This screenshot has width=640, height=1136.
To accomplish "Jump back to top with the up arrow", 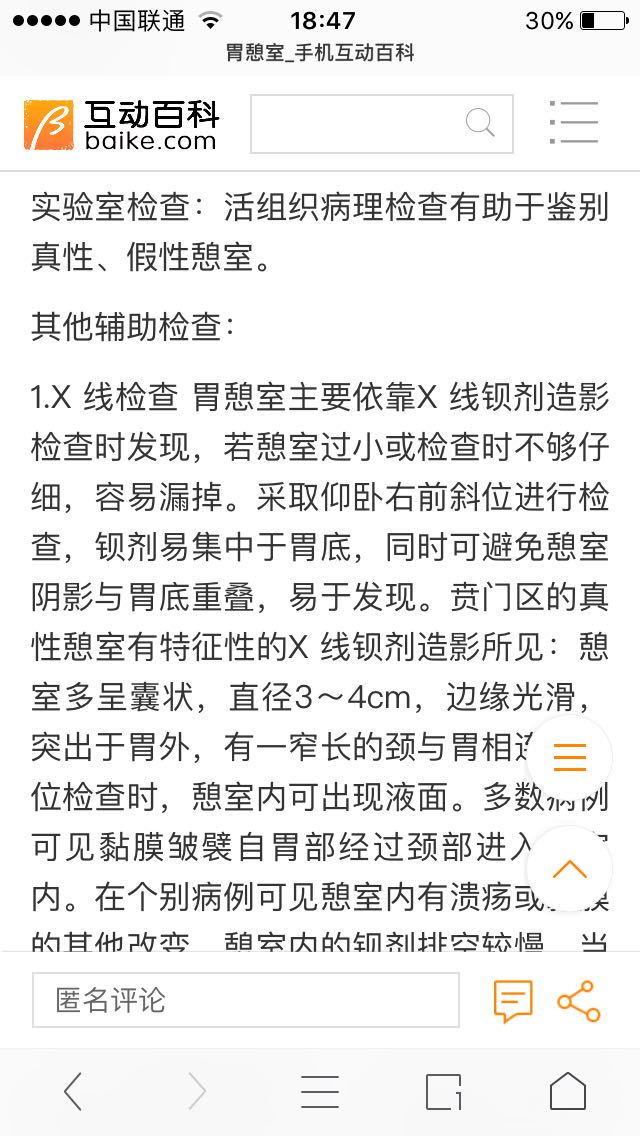I will coord(569,869).
